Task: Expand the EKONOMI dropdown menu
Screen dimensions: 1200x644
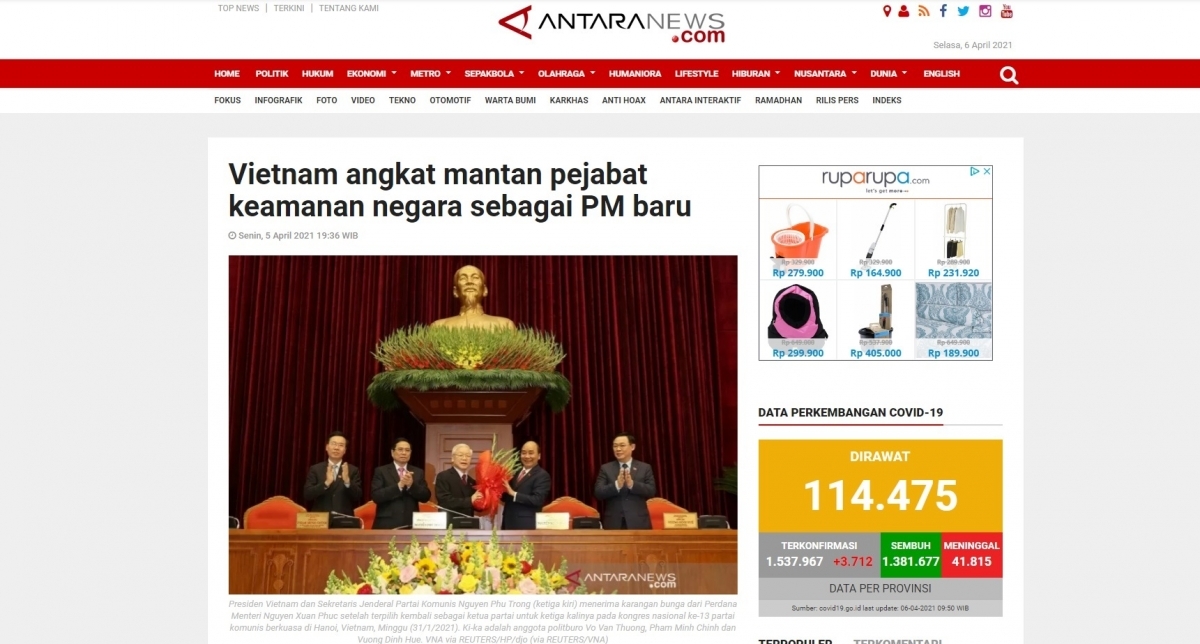Action: [x=371, y=74]
